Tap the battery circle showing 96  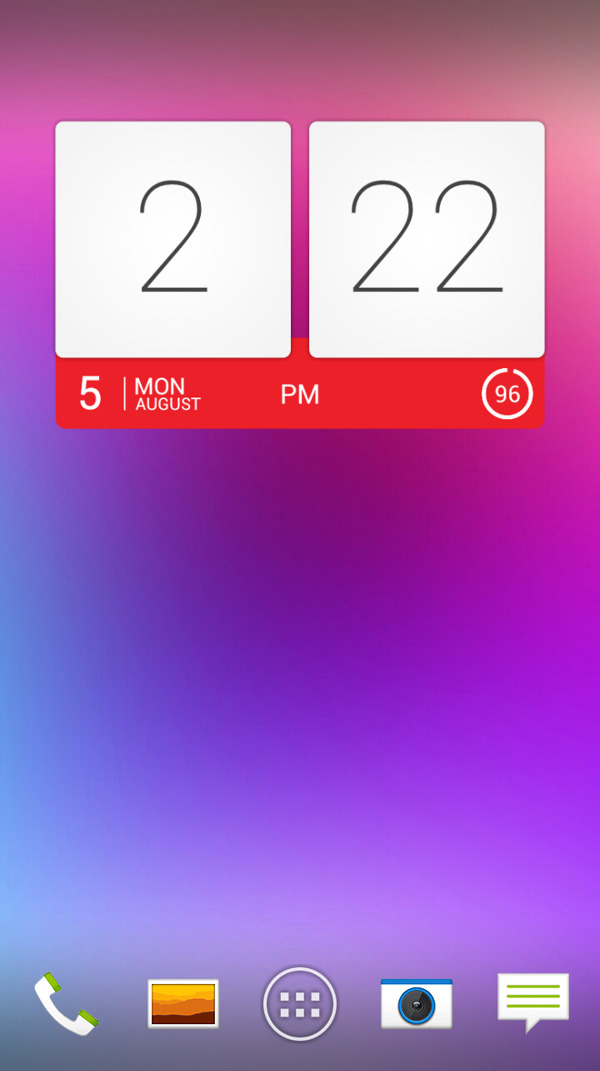(507, 394)
